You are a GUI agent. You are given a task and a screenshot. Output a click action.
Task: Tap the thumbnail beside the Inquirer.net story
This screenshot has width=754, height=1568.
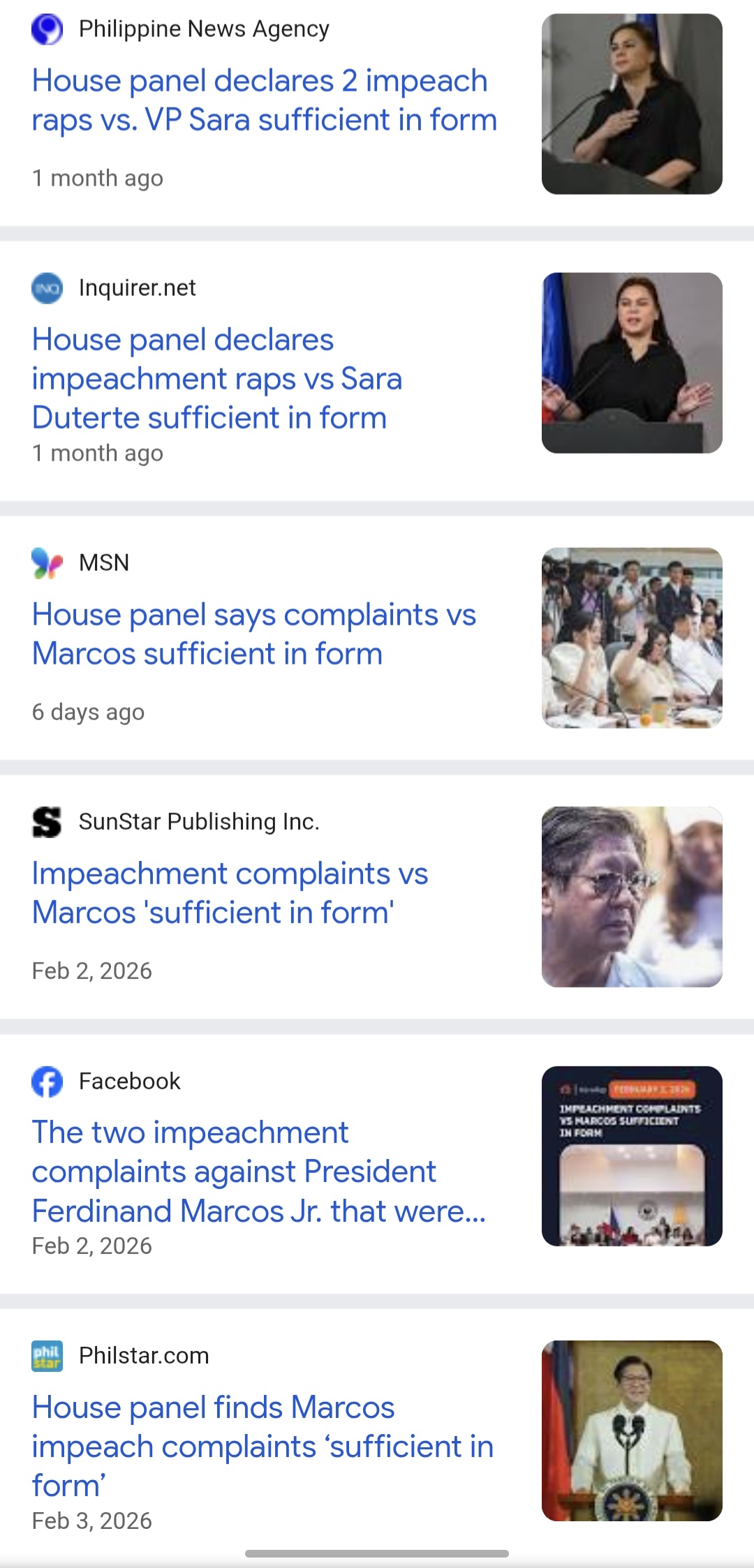pos(632,363)
